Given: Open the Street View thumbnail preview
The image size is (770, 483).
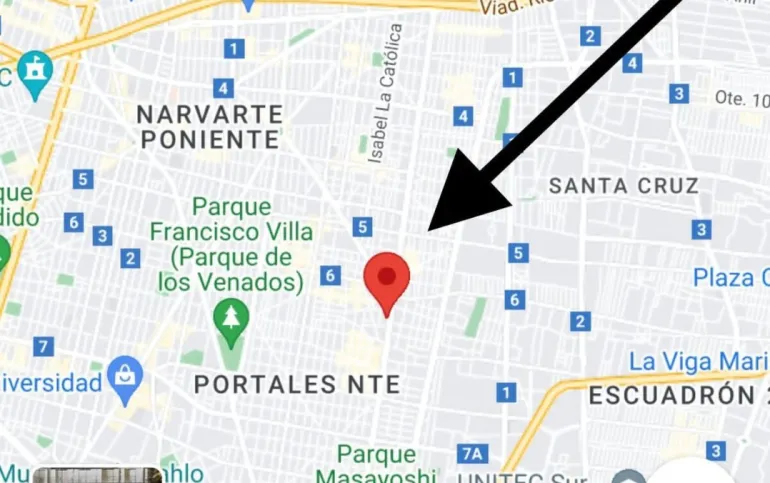Looking at the screenshot, I should tap(97, 474).
